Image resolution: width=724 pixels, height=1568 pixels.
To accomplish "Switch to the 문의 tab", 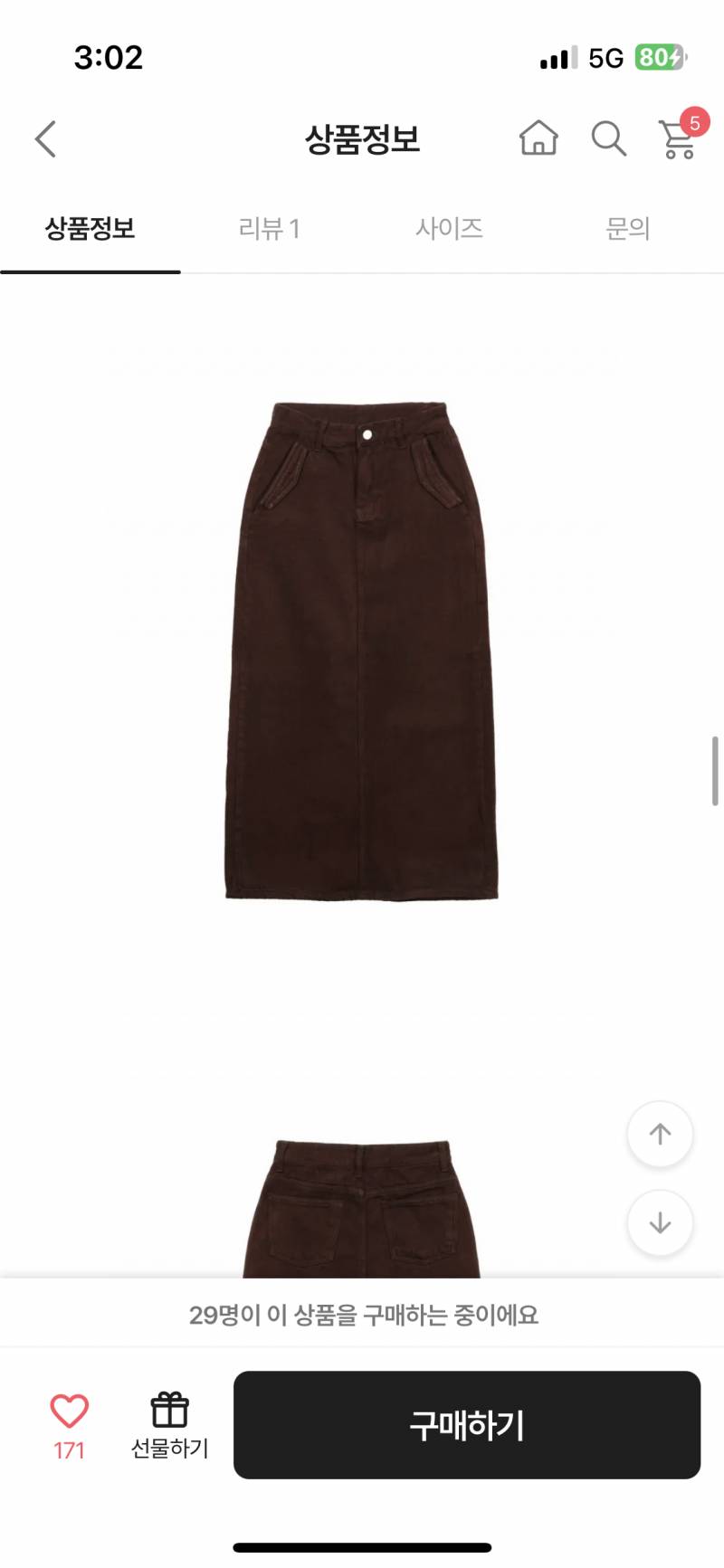I will click(627, 229).
